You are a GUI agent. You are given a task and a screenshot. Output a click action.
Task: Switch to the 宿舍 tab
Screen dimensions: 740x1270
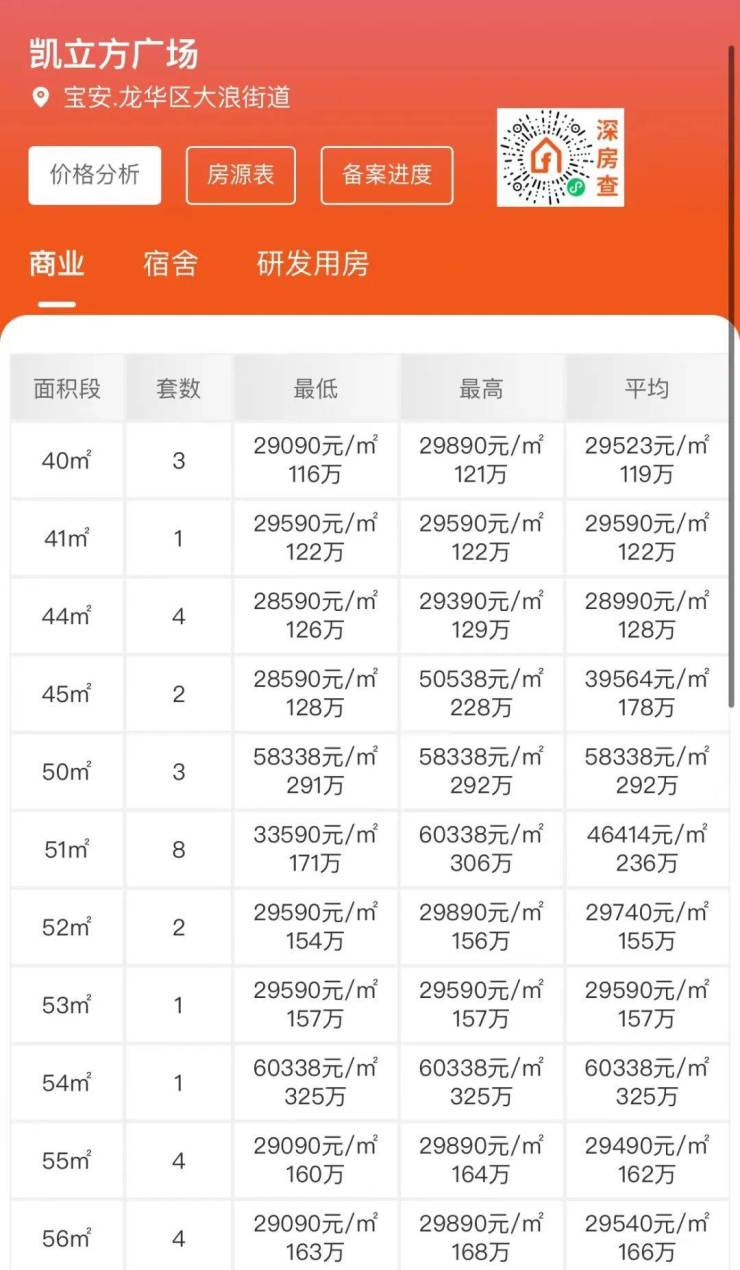click(170, 264)
